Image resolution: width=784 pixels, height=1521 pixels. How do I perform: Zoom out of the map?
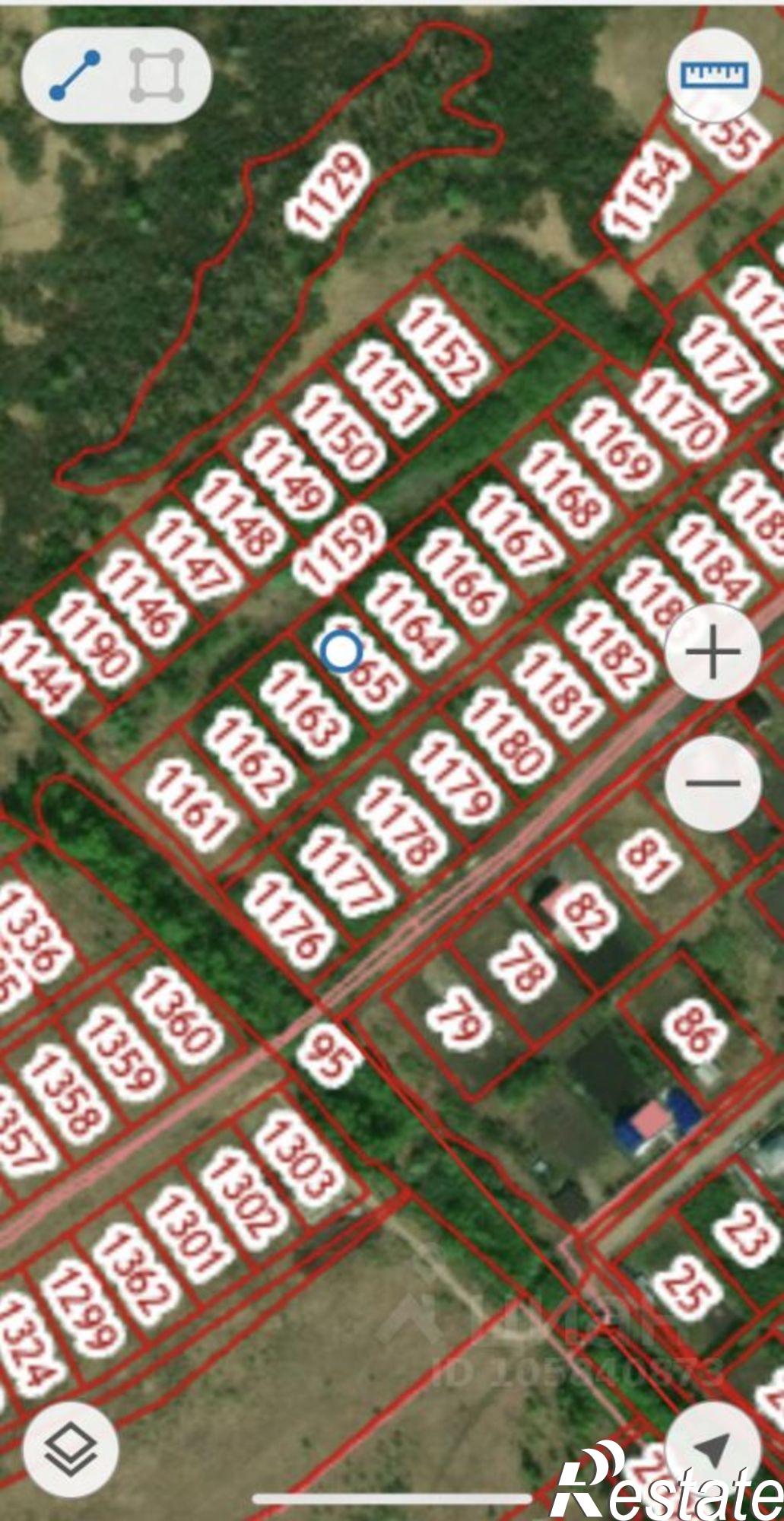pyautogui.click(x=713, y=783)
